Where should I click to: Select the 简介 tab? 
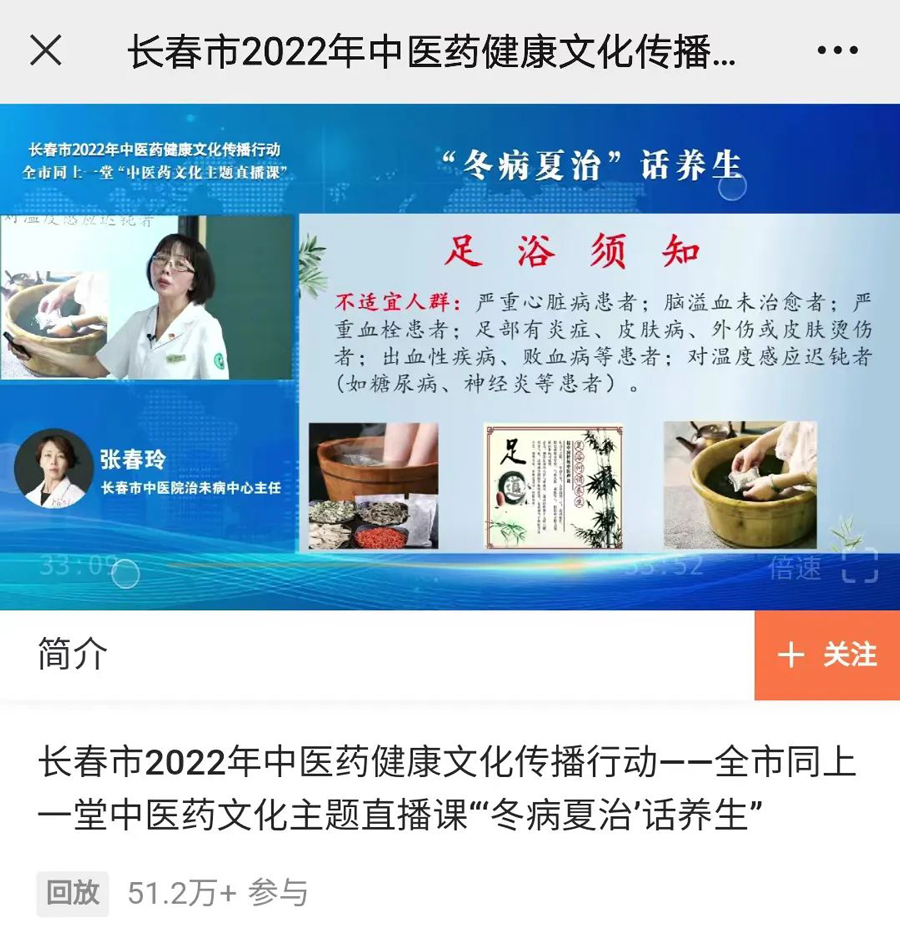(x=72, y=655)
